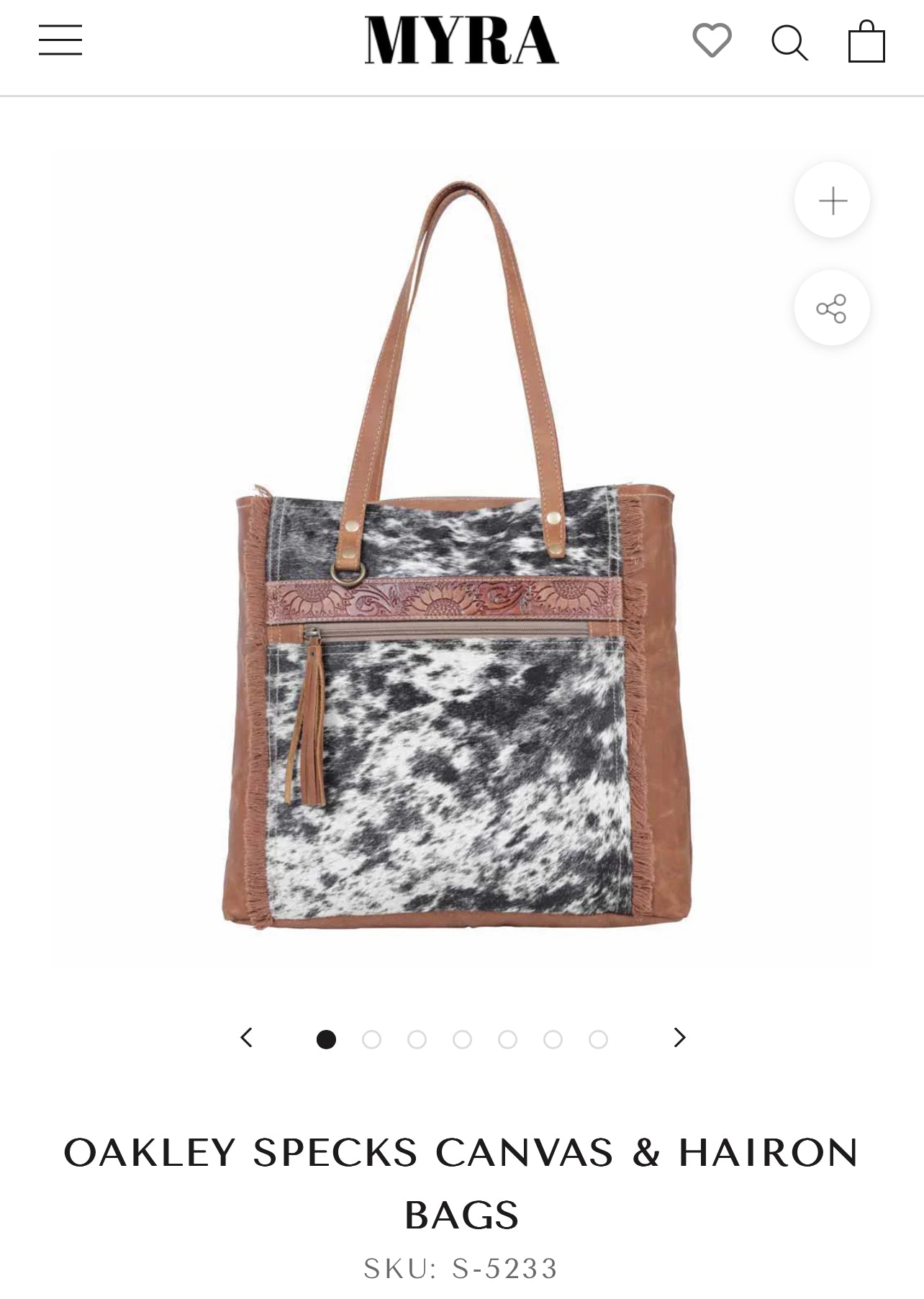Jump to the fourth image dot

coord(462,1039)
